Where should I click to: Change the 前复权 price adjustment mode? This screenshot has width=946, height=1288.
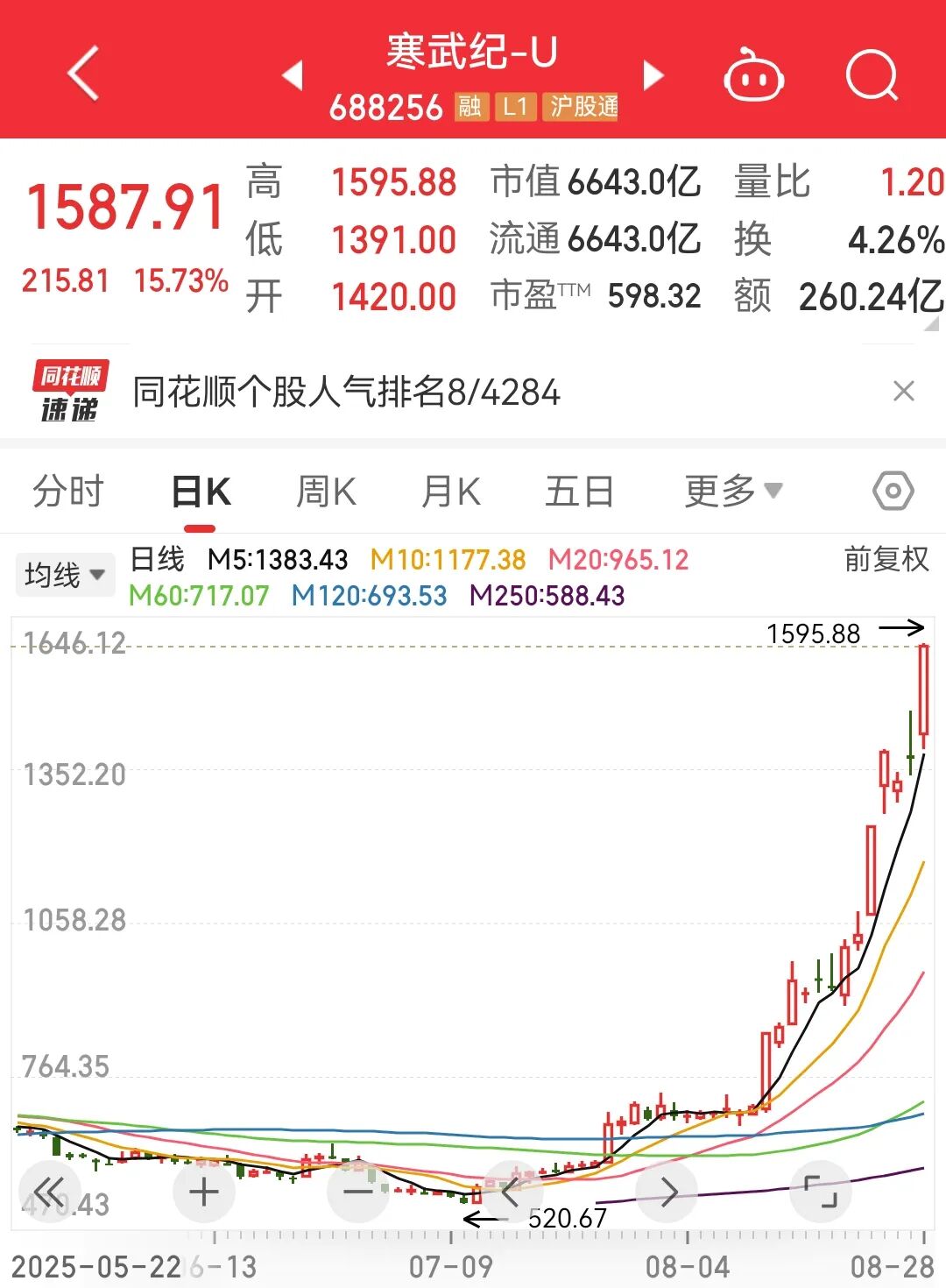point(886,559)
